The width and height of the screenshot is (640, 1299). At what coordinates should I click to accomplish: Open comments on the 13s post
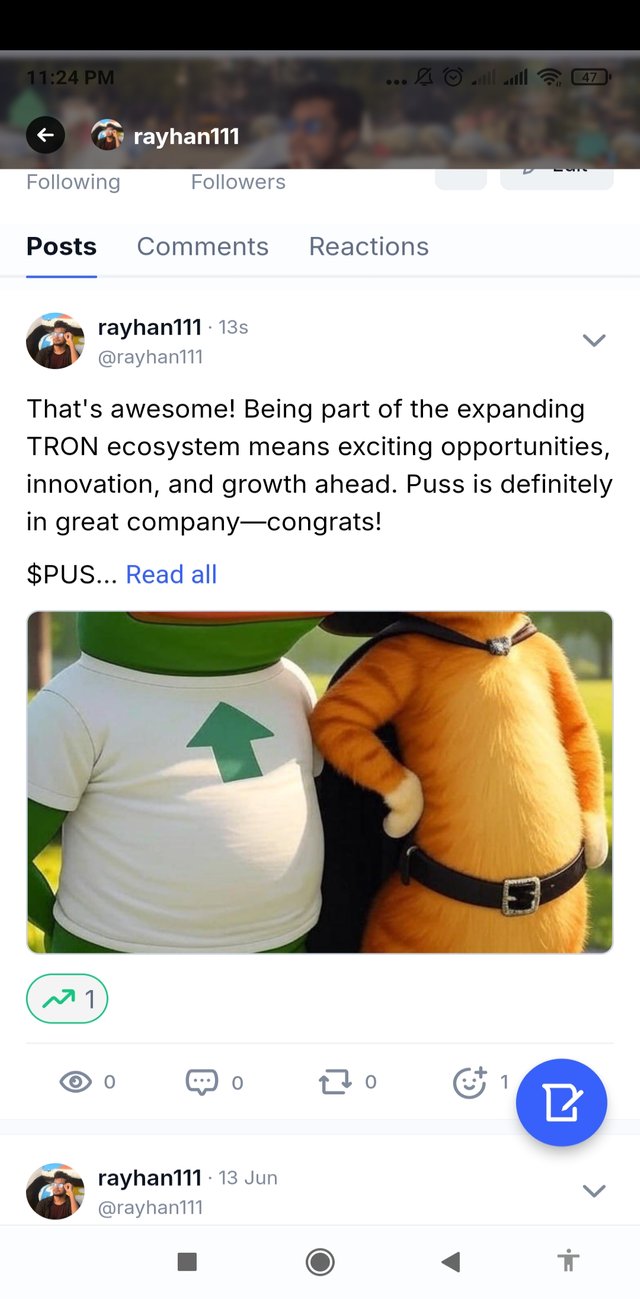202,1082
